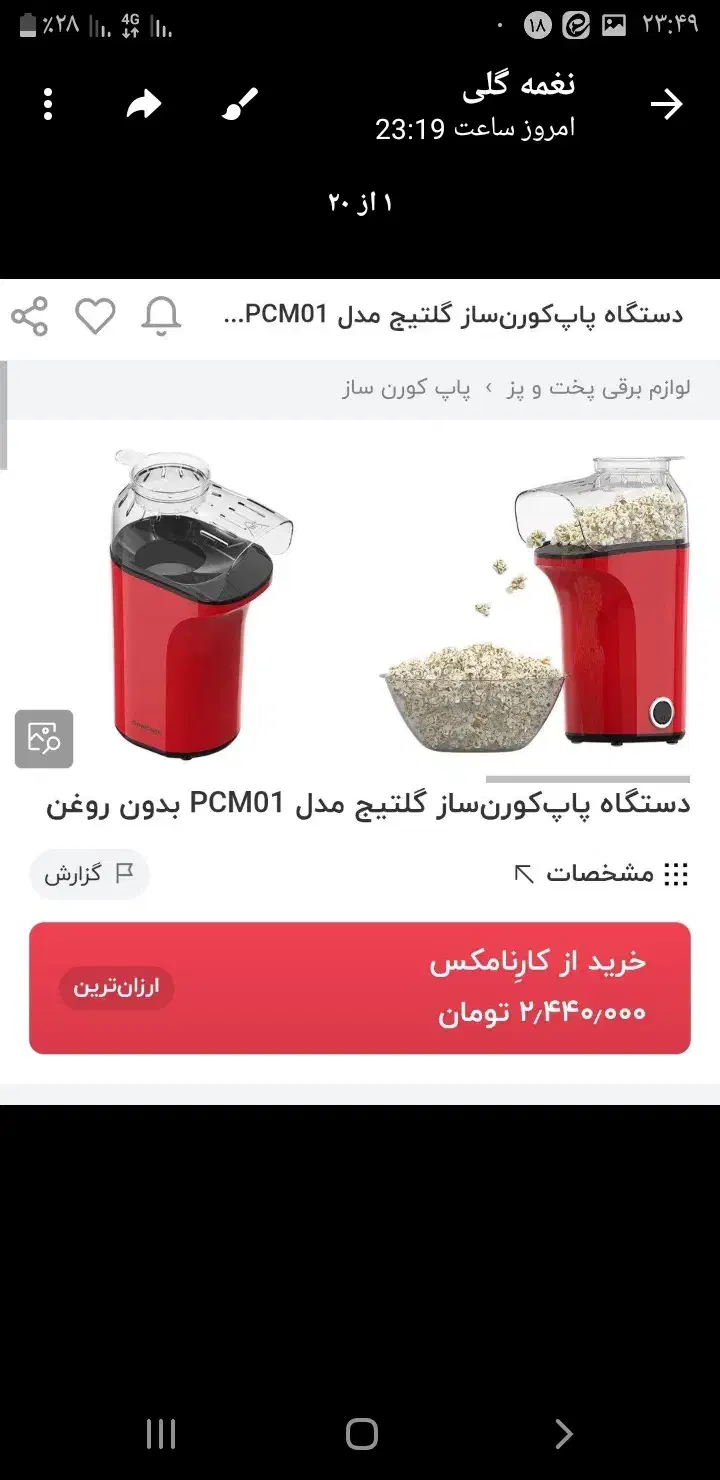Go back from the image viewer
Screen dimensions: 720x1480
pos(666,104)
